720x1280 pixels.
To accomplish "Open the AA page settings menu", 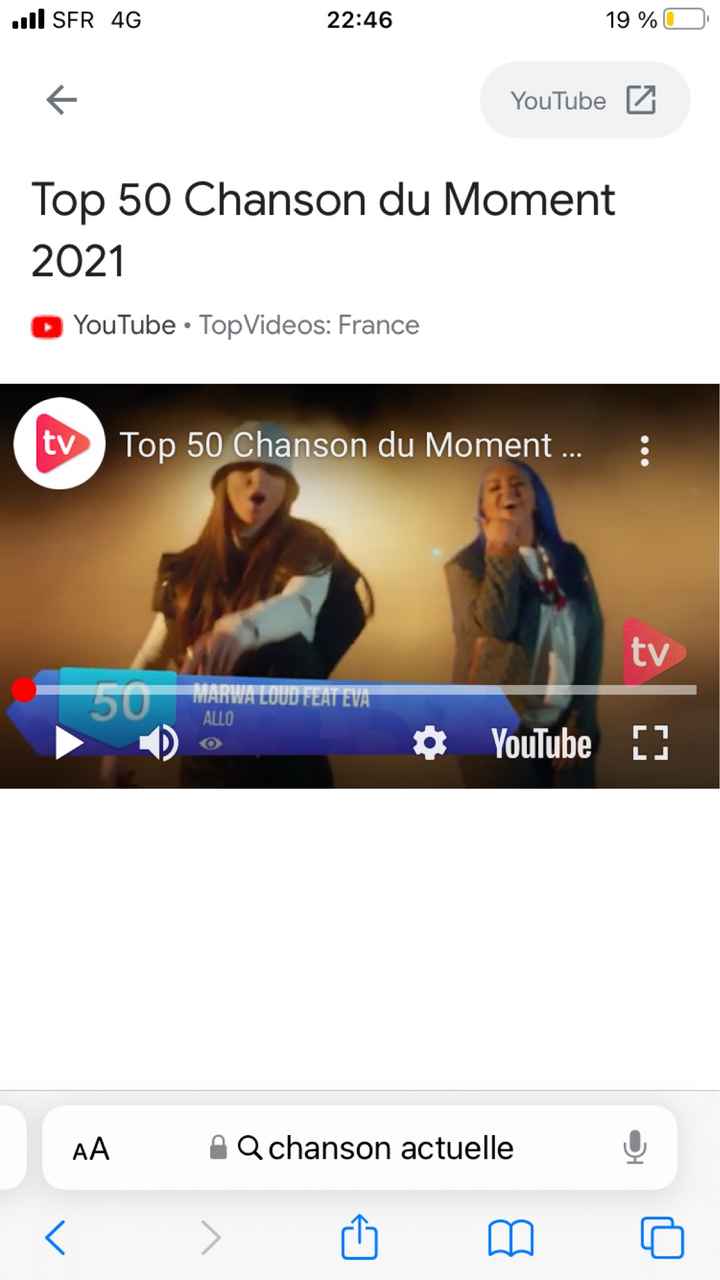I will [x=90, y=1148].
